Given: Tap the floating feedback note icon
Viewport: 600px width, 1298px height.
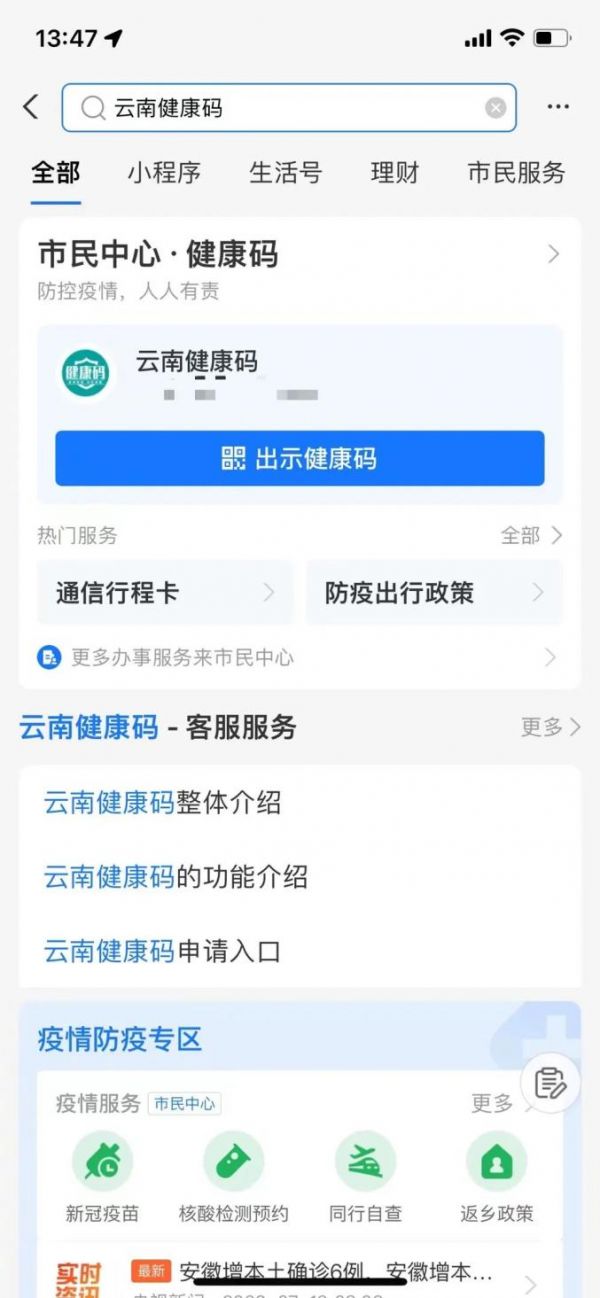Looking at the screenshot, I should pos(550,1083).
